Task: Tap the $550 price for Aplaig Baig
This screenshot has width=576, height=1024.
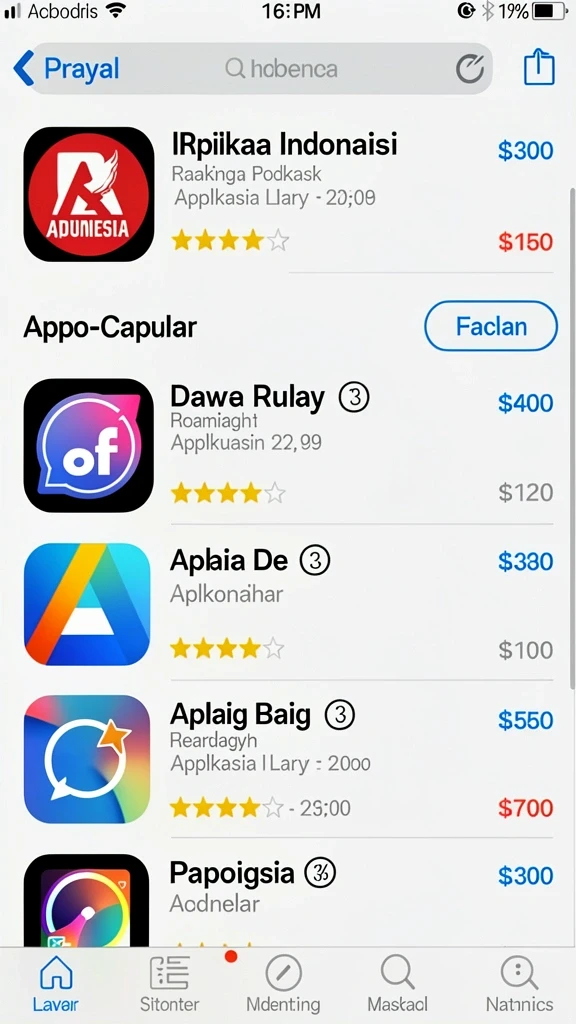Action: tap(525, 720)
